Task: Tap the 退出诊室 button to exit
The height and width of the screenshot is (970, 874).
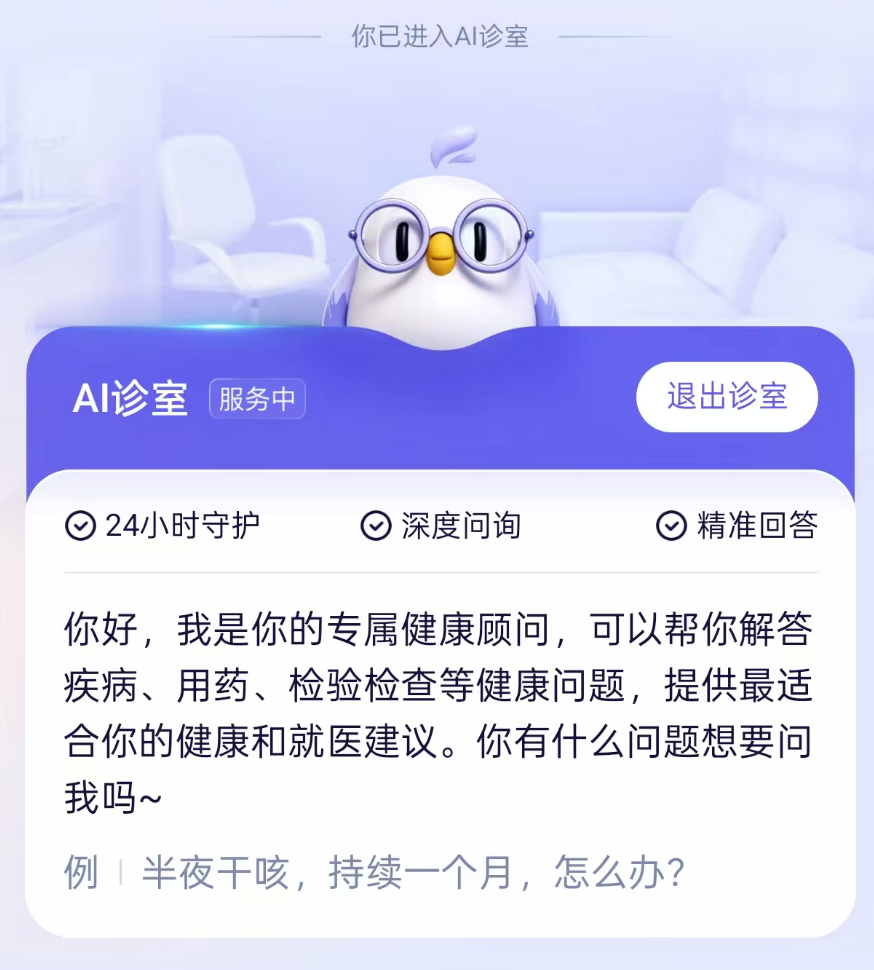Action: [x=727, y=397]
